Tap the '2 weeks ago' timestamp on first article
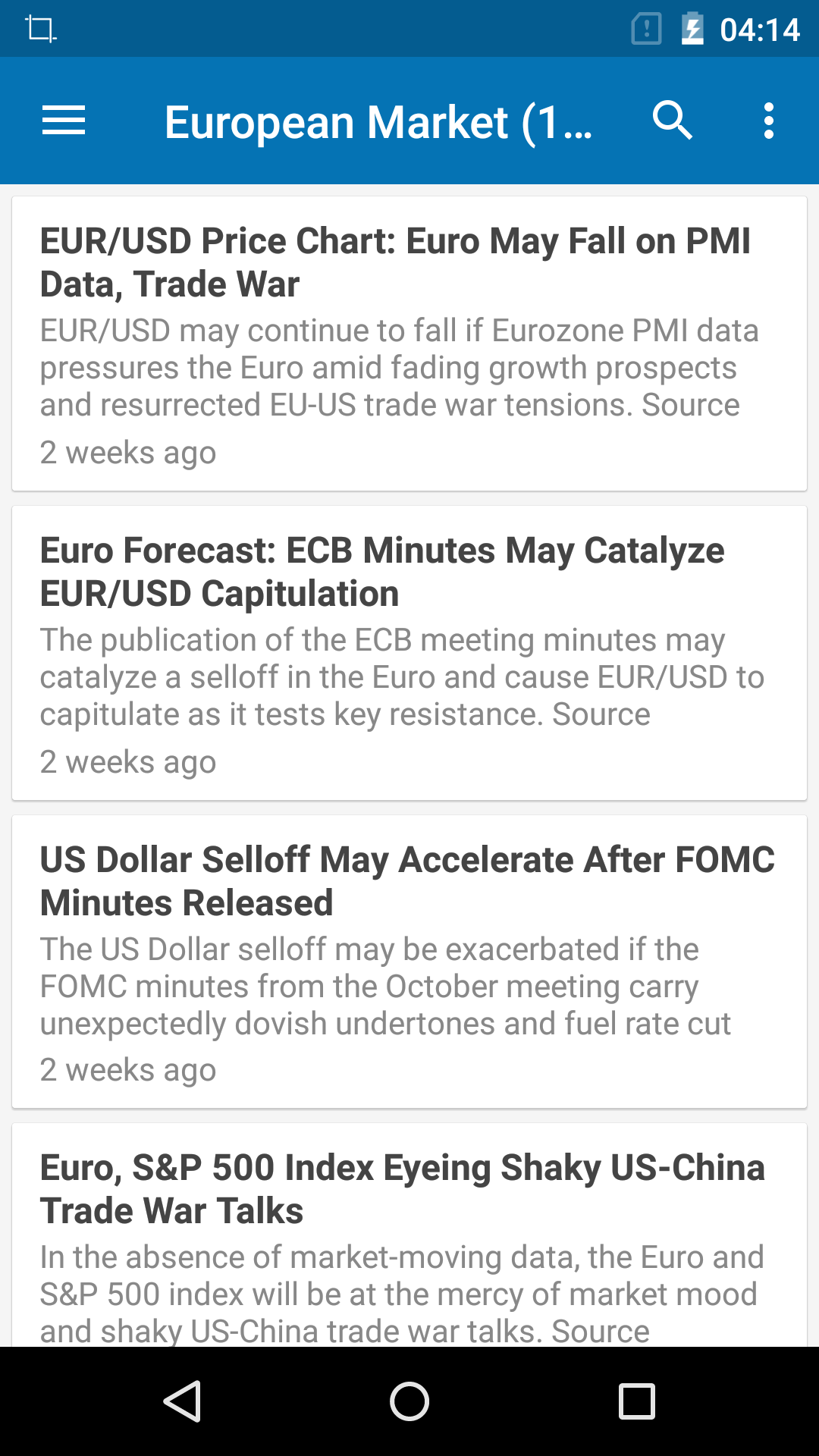The width and height of the screenshot is (819, 1456). tap(128, 453)
